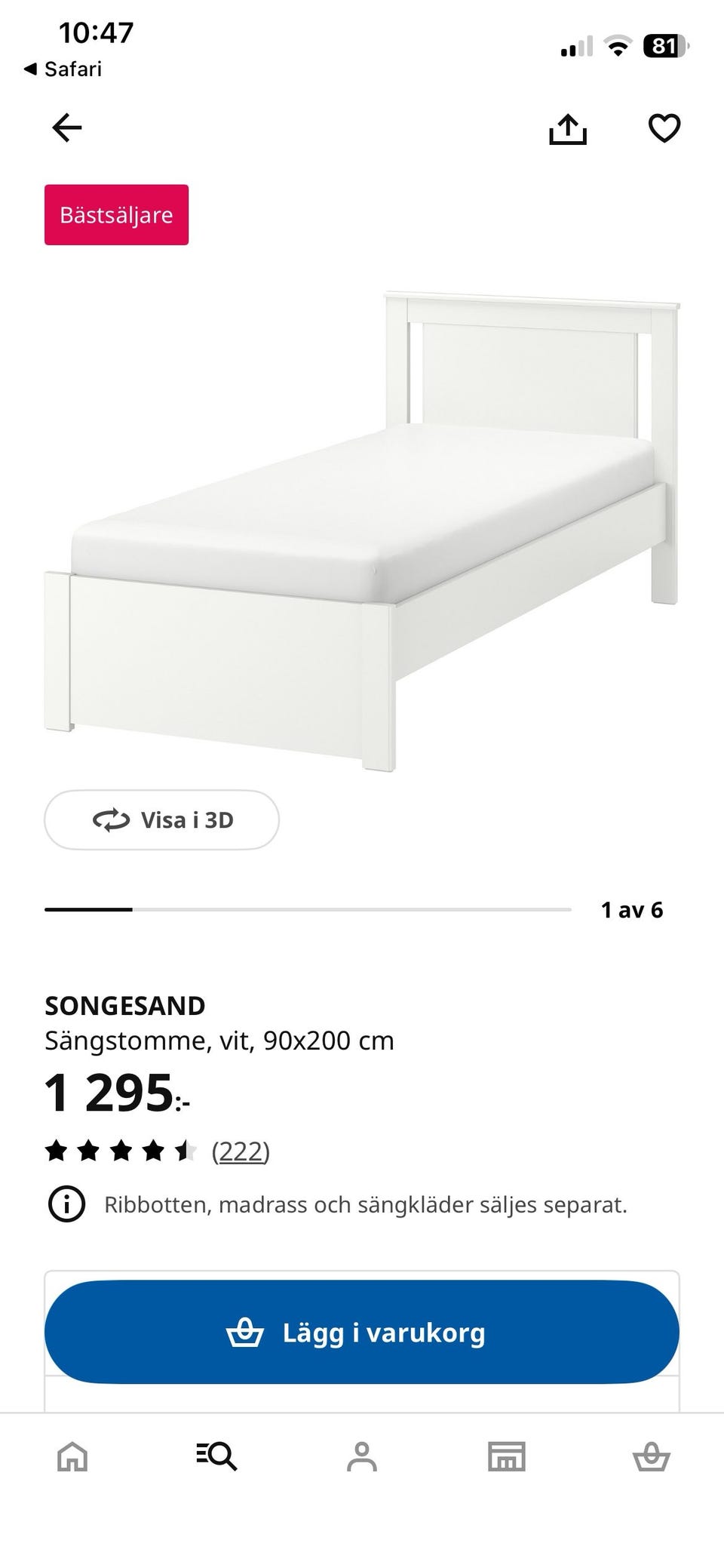Save bed frame to favorites heart
The height and width of the screenshot is (1568, 724).
click(664, 128)
